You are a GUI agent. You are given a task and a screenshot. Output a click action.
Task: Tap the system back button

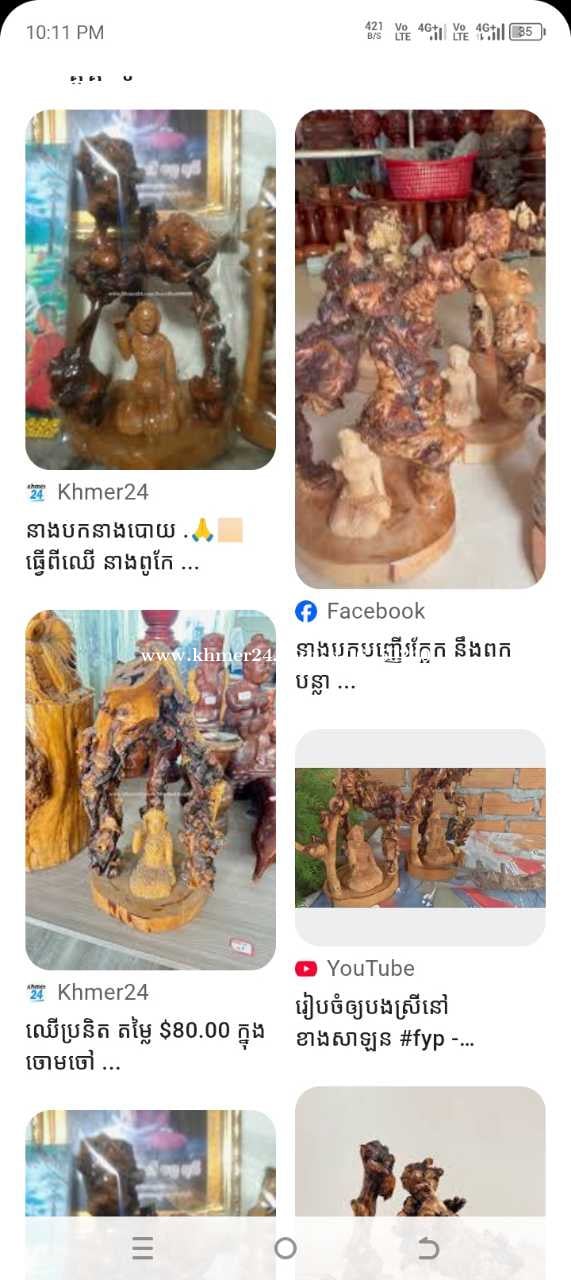click(428, 1248)
